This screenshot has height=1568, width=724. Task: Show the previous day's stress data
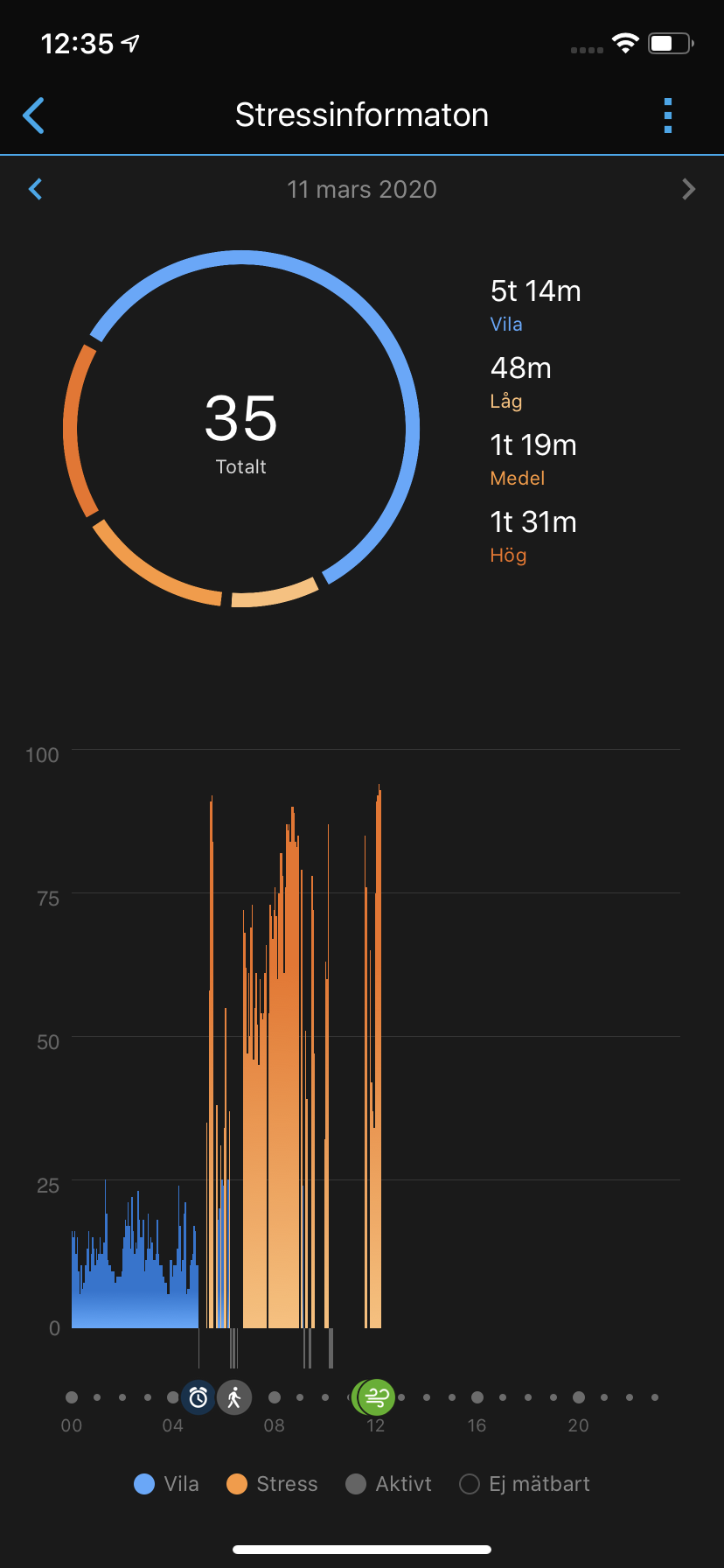coord(36,189)
